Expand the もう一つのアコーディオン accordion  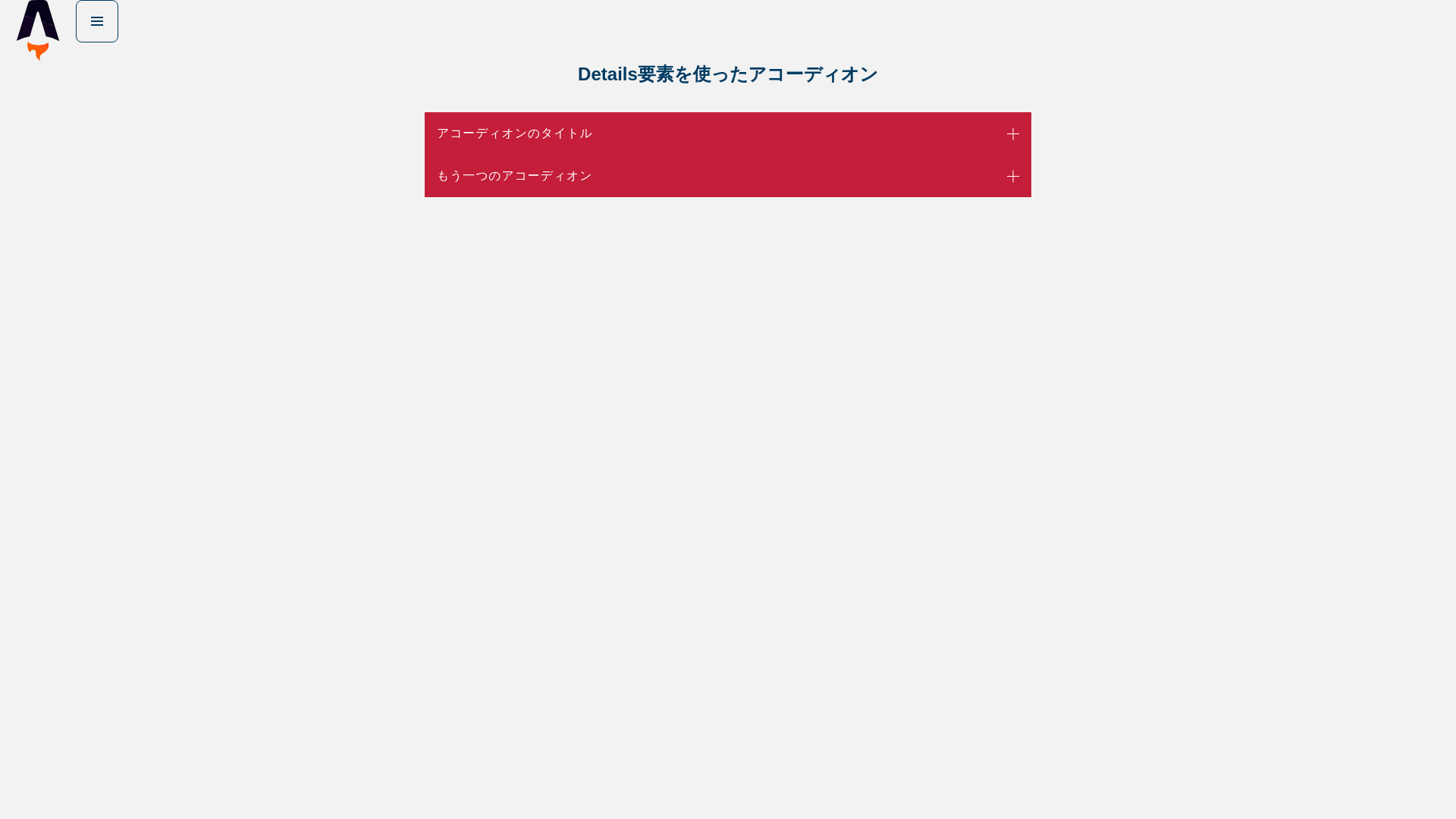(x=726, y=176)
